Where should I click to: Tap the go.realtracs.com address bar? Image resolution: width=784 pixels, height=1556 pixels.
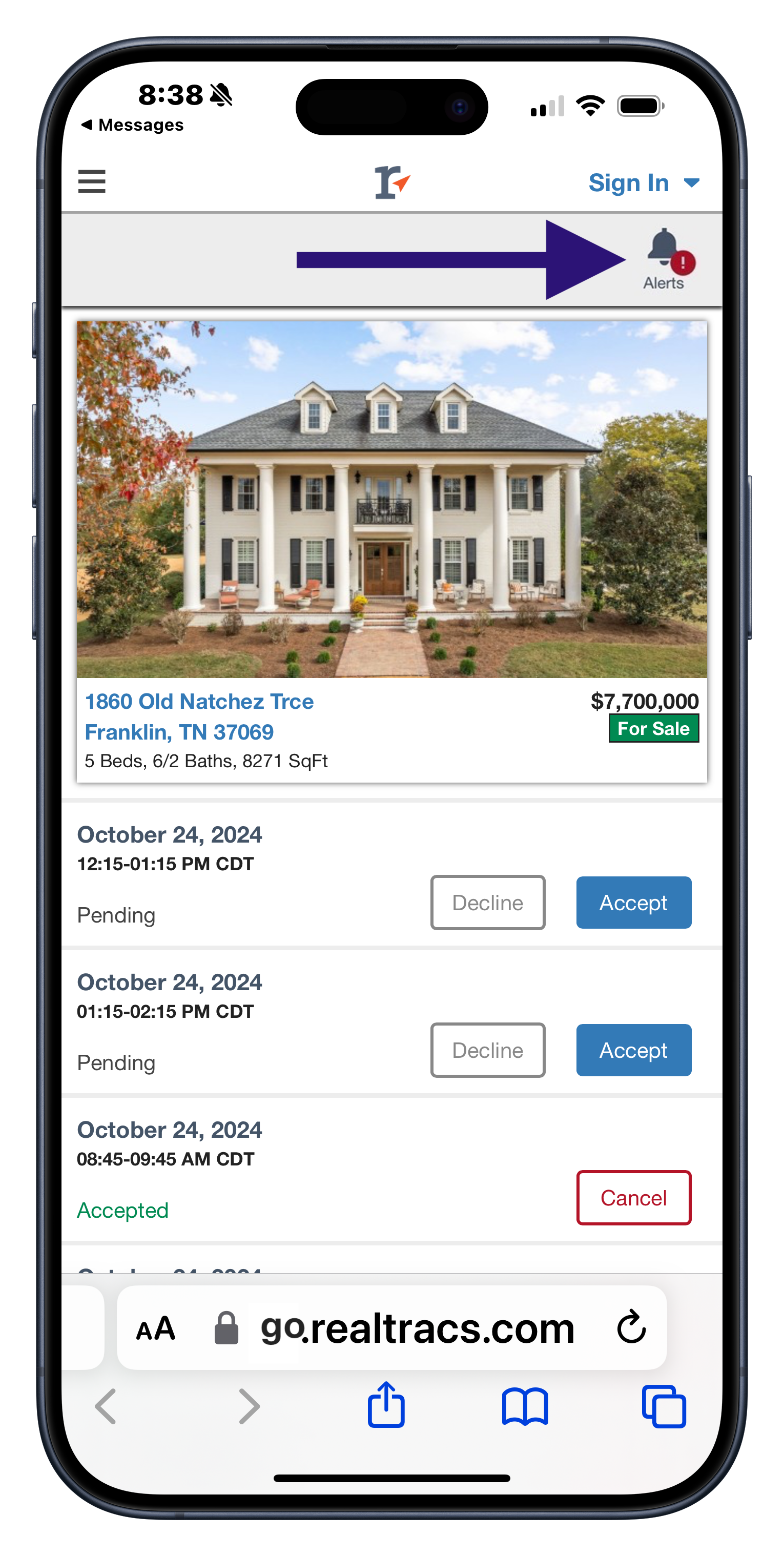(x=417, y=1329)
